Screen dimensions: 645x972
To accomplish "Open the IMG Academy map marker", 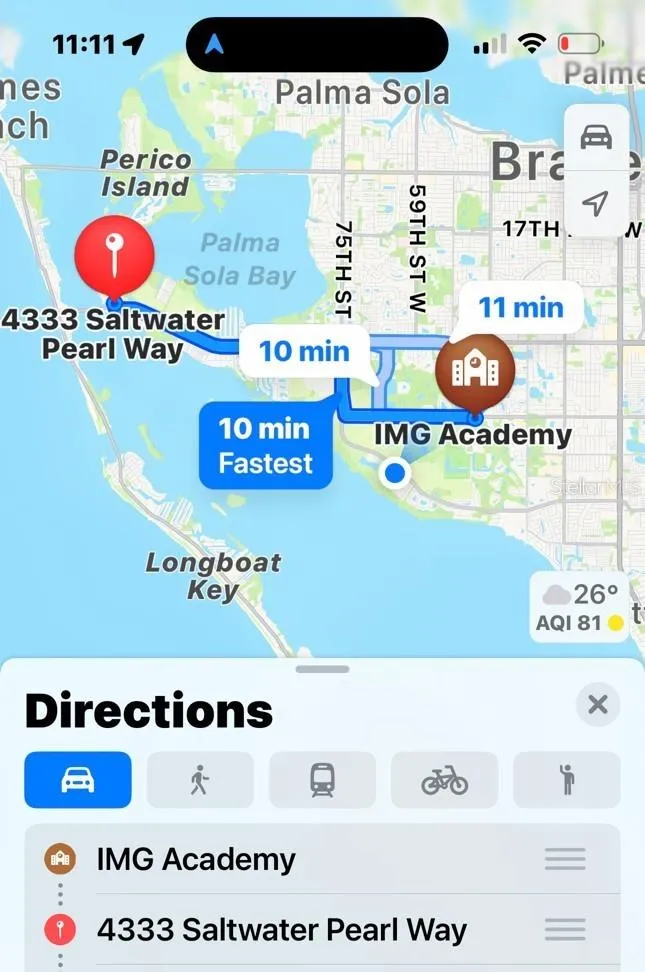I will 476,372.
